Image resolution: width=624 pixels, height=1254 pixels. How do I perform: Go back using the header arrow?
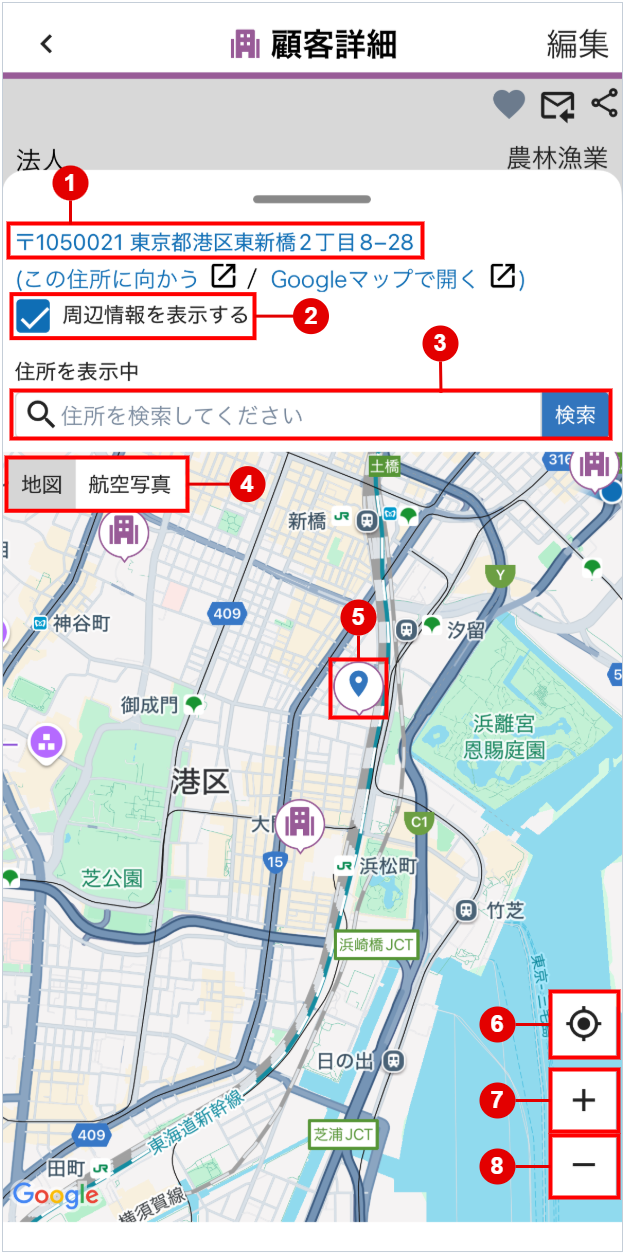46,44
